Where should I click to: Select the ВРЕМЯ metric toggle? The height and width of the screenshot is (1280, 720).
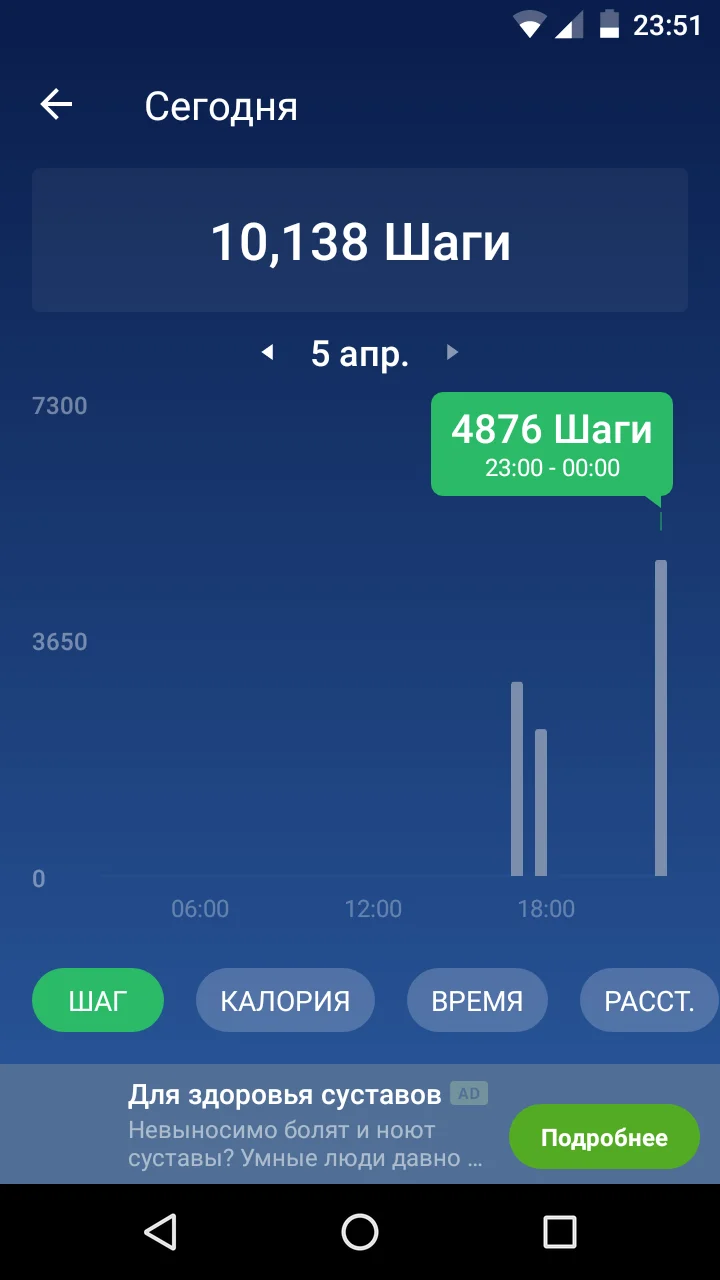click(477, 1000)
